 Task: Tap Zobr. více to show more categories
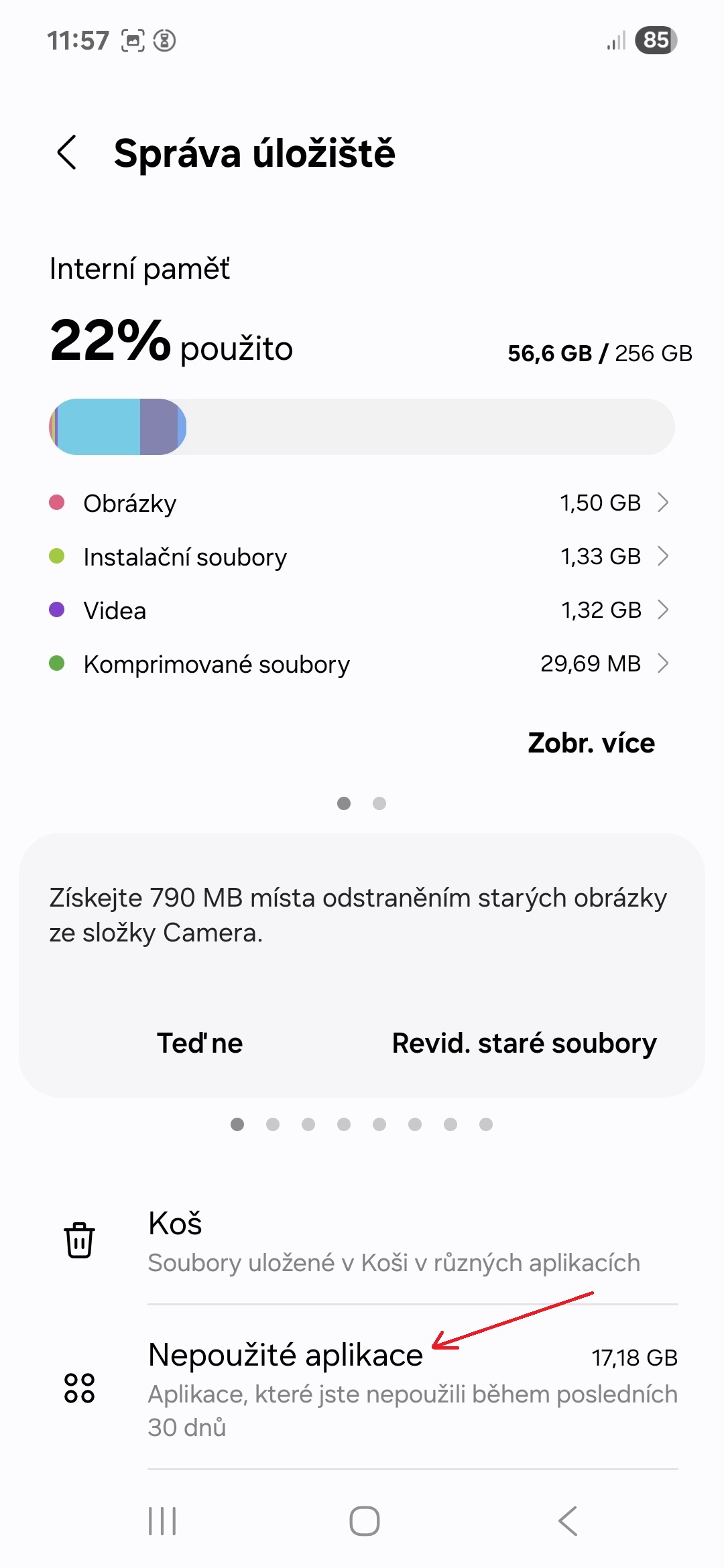pyautogui.click(x=591, y=743)
